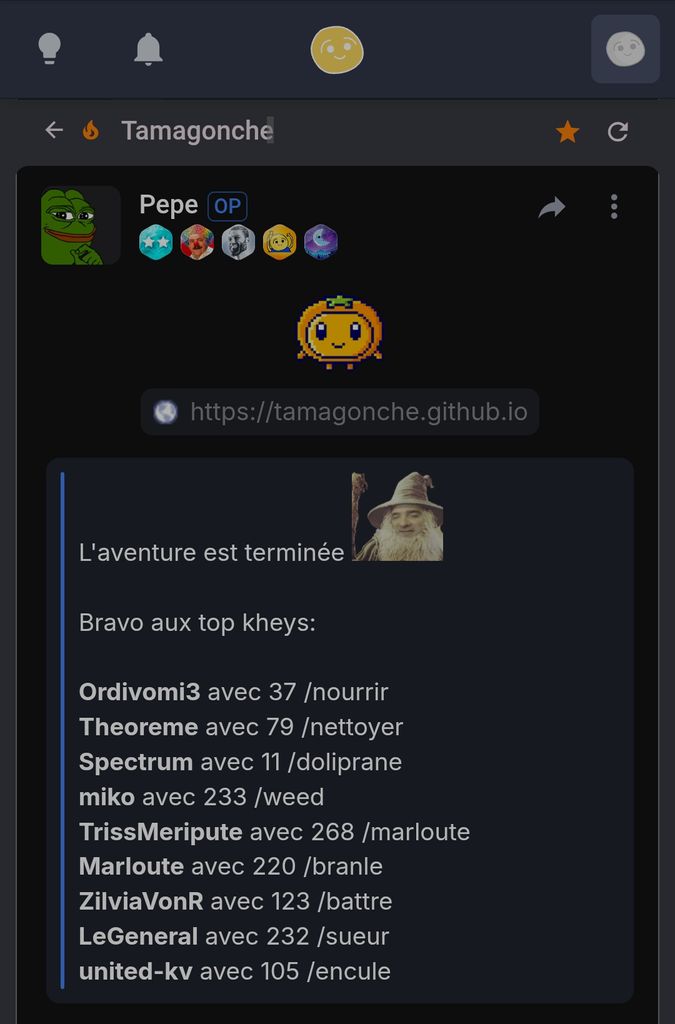
Task: Share Pepe's post
Action: 552,207
